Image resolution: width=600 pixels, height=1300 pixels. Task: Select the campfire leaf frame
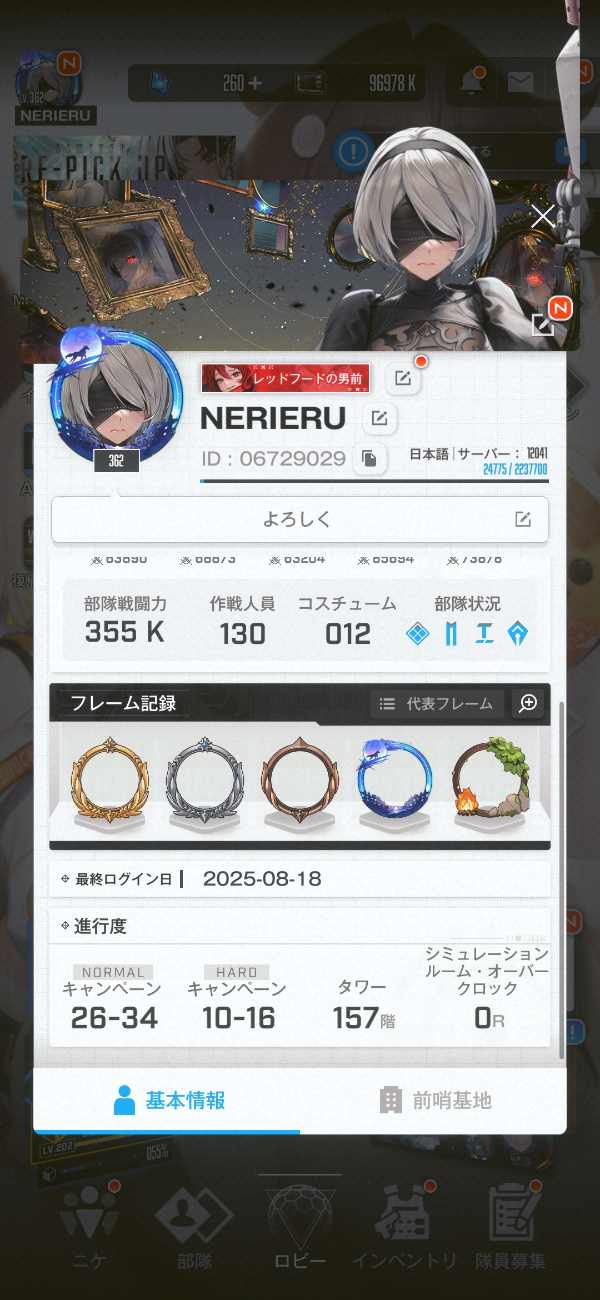(490, 780)
